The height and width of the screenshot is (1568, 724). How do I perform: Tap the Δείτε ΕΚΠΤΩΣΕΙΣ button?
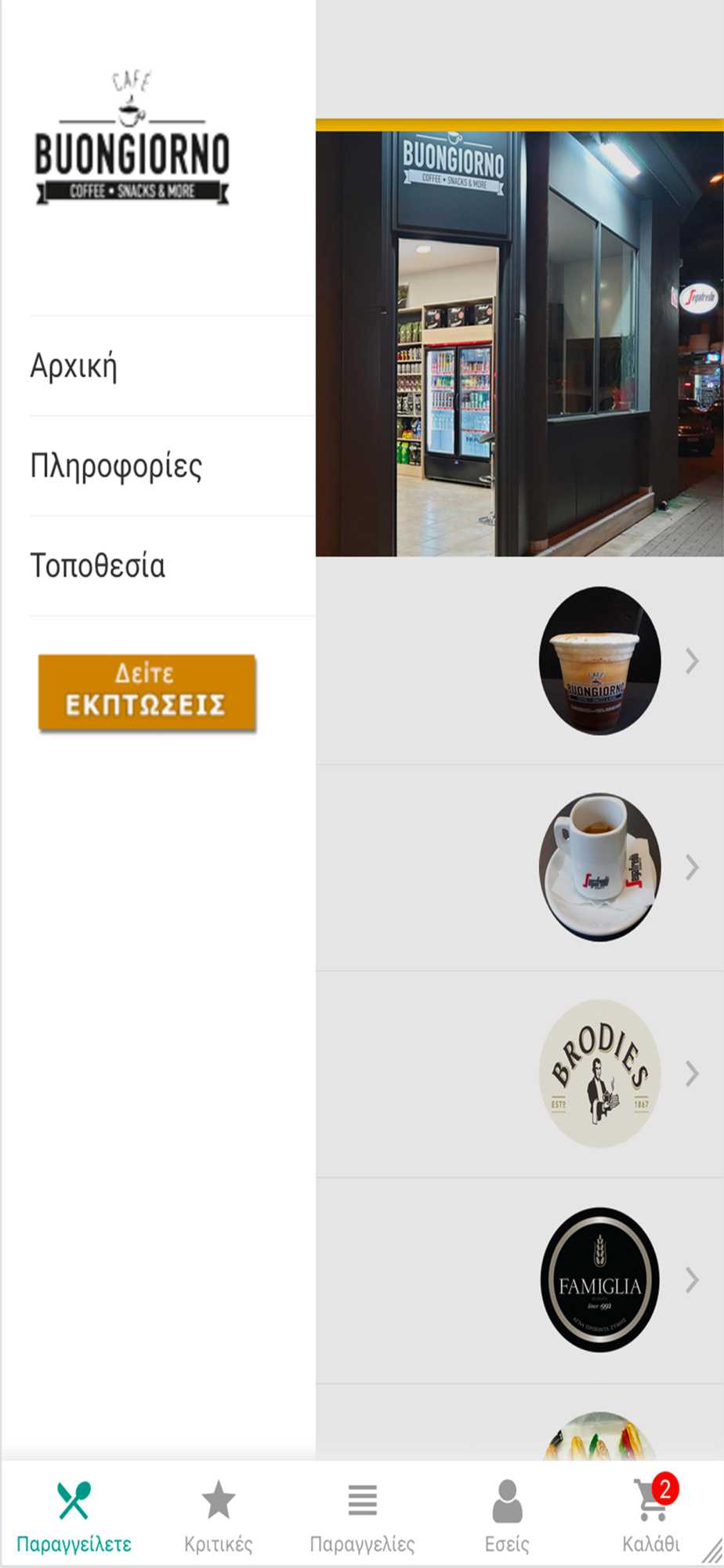coord(147,692)
